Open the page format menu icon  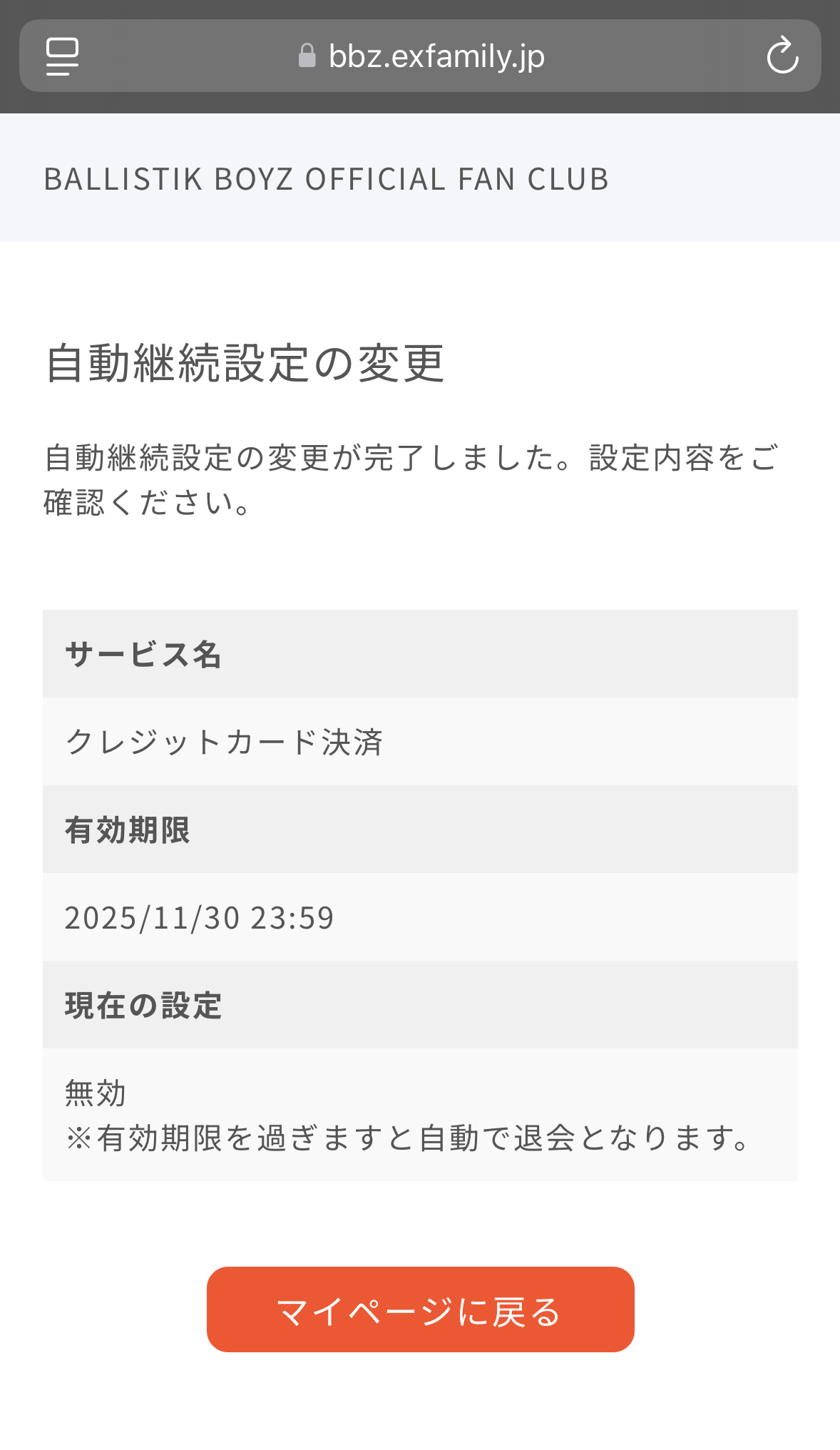[62, 56]
